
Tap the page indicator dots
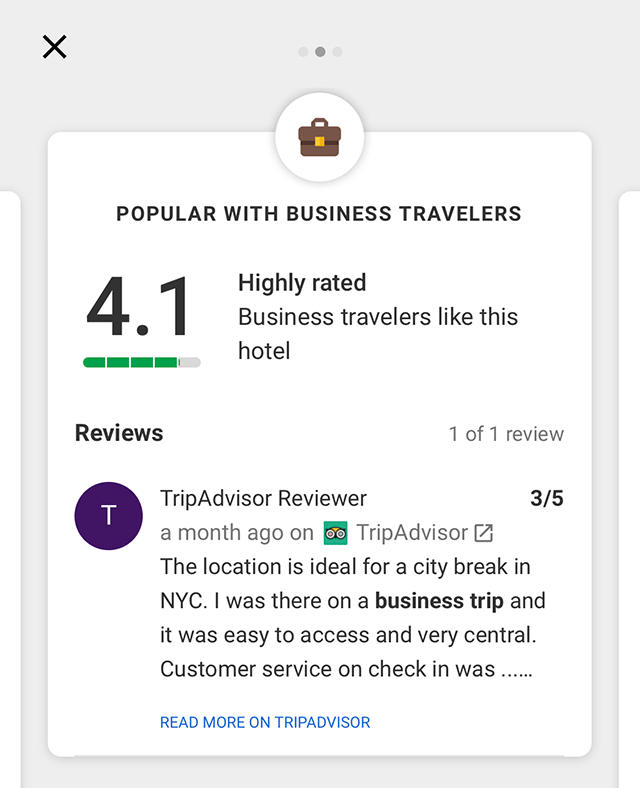pyautogui.click(x=320, y=52)
